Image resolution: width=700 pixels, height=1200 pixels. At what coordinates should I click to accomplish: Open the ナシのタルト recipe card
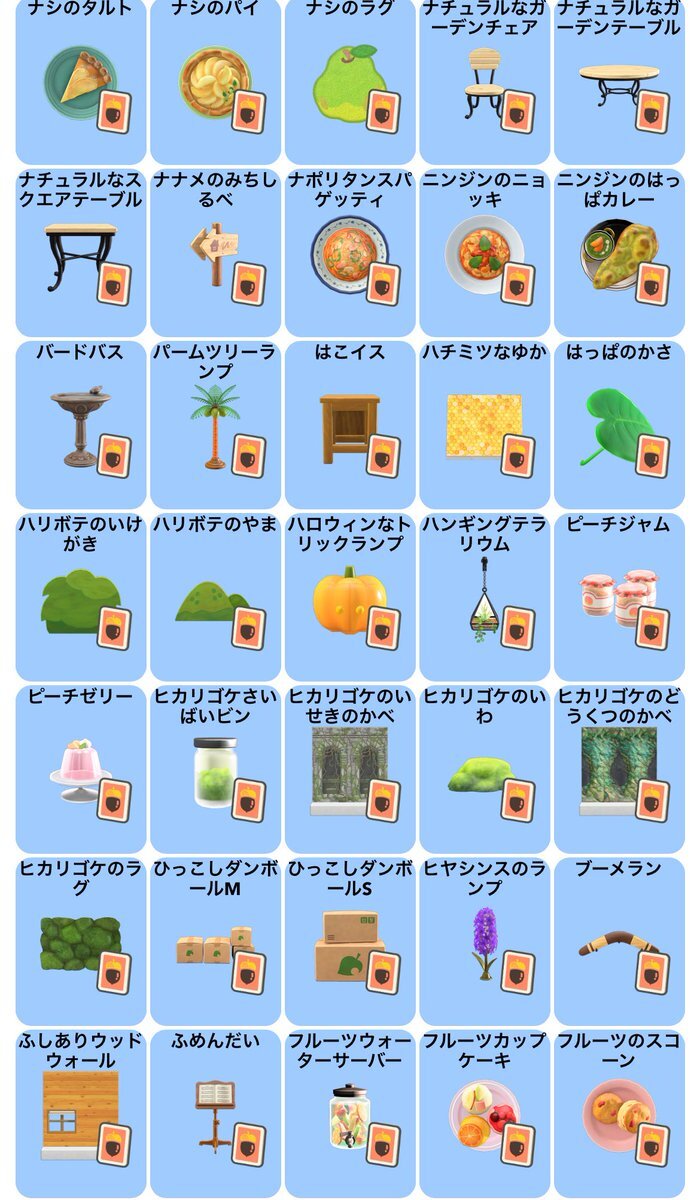pyautogui.click(x=81, y=80)
